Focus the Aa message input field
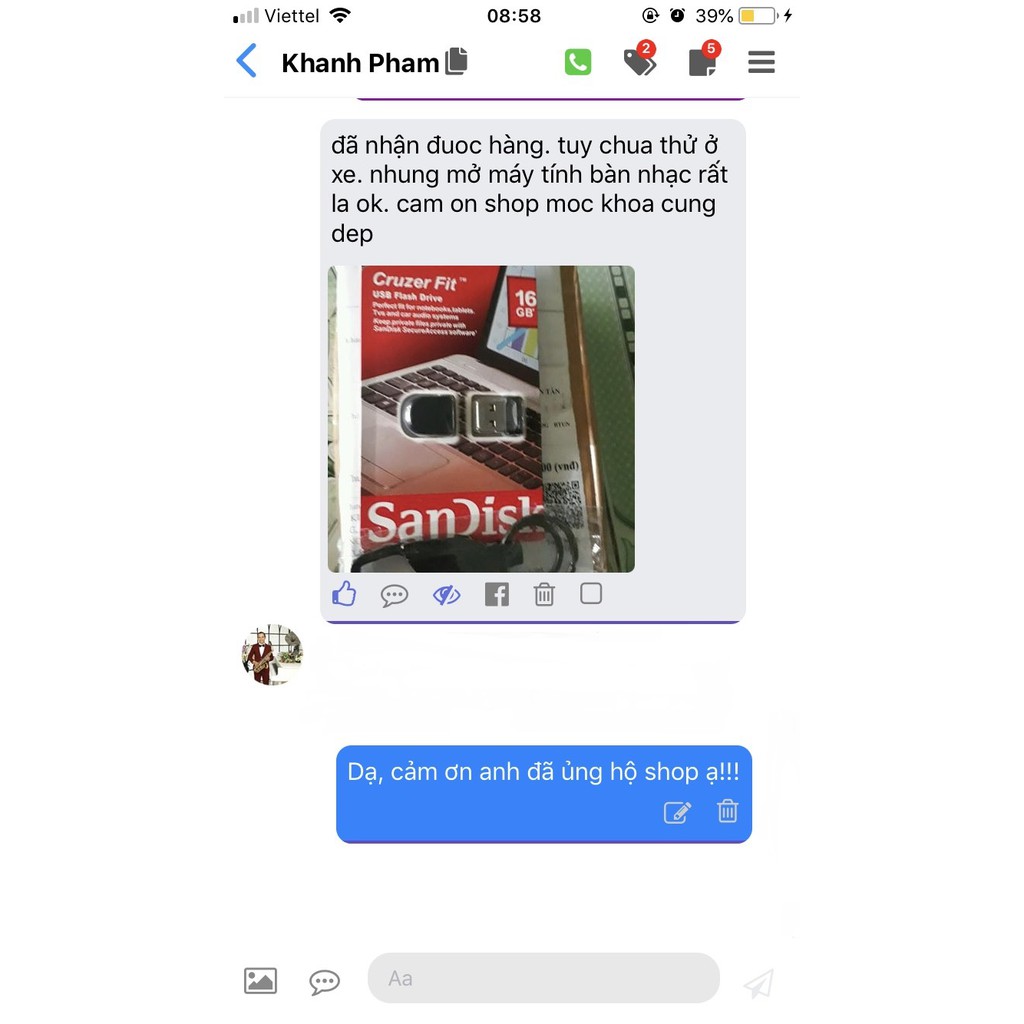 543,978
